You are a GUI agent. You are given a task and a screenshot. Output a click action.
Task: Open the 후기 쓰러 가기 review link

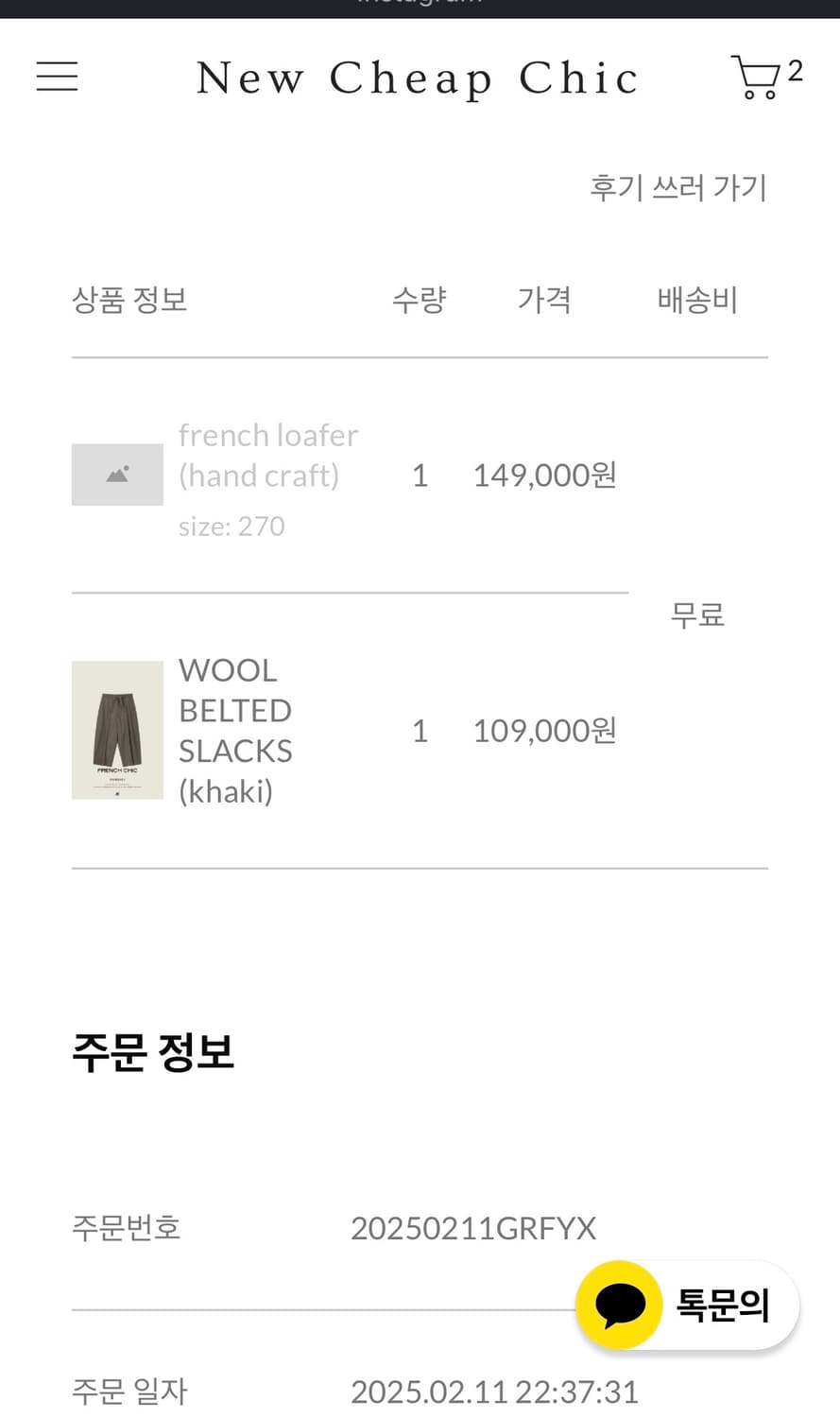678,188
